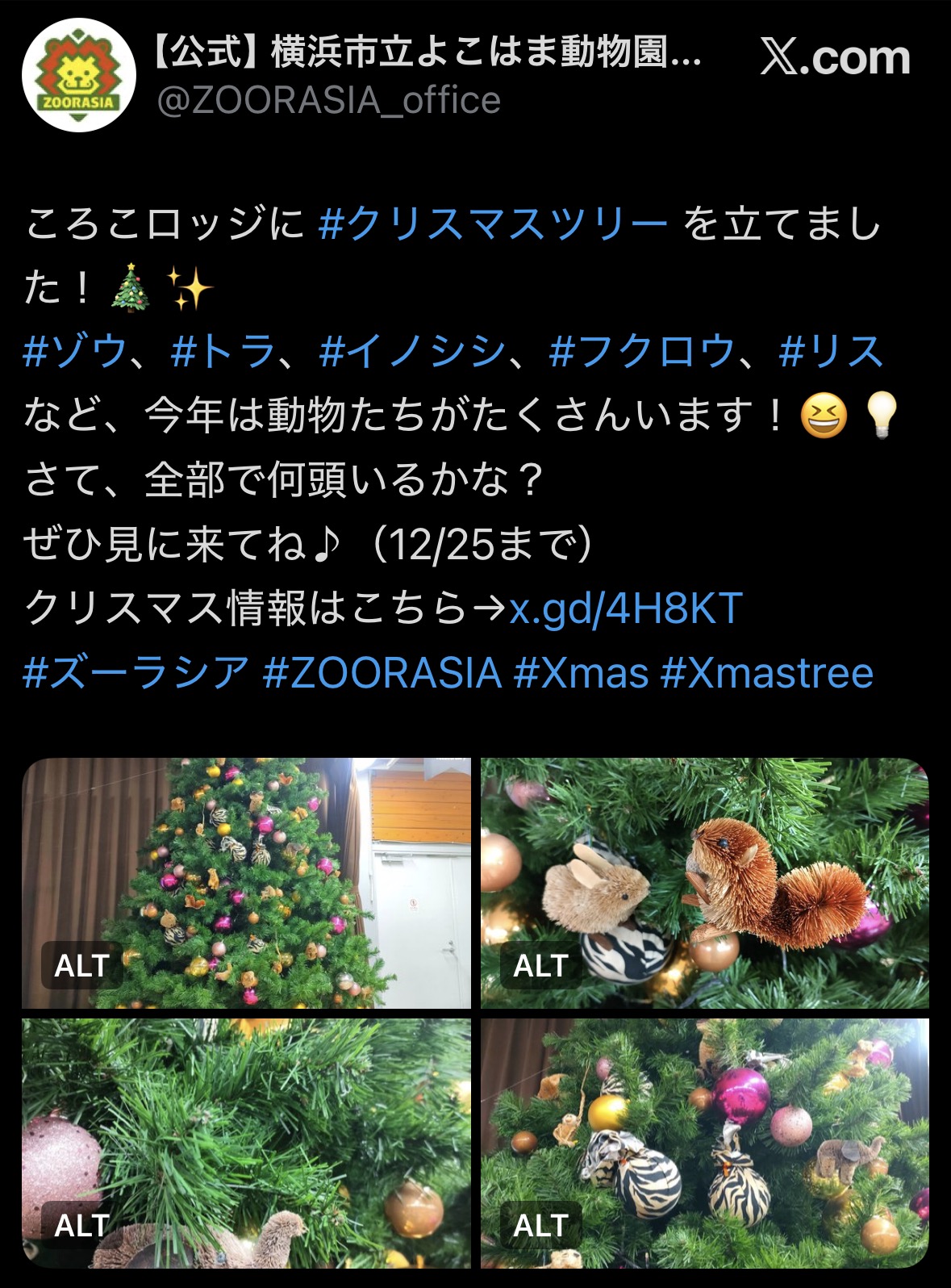View the #イノシシ hashtag

tap(412, 351)
